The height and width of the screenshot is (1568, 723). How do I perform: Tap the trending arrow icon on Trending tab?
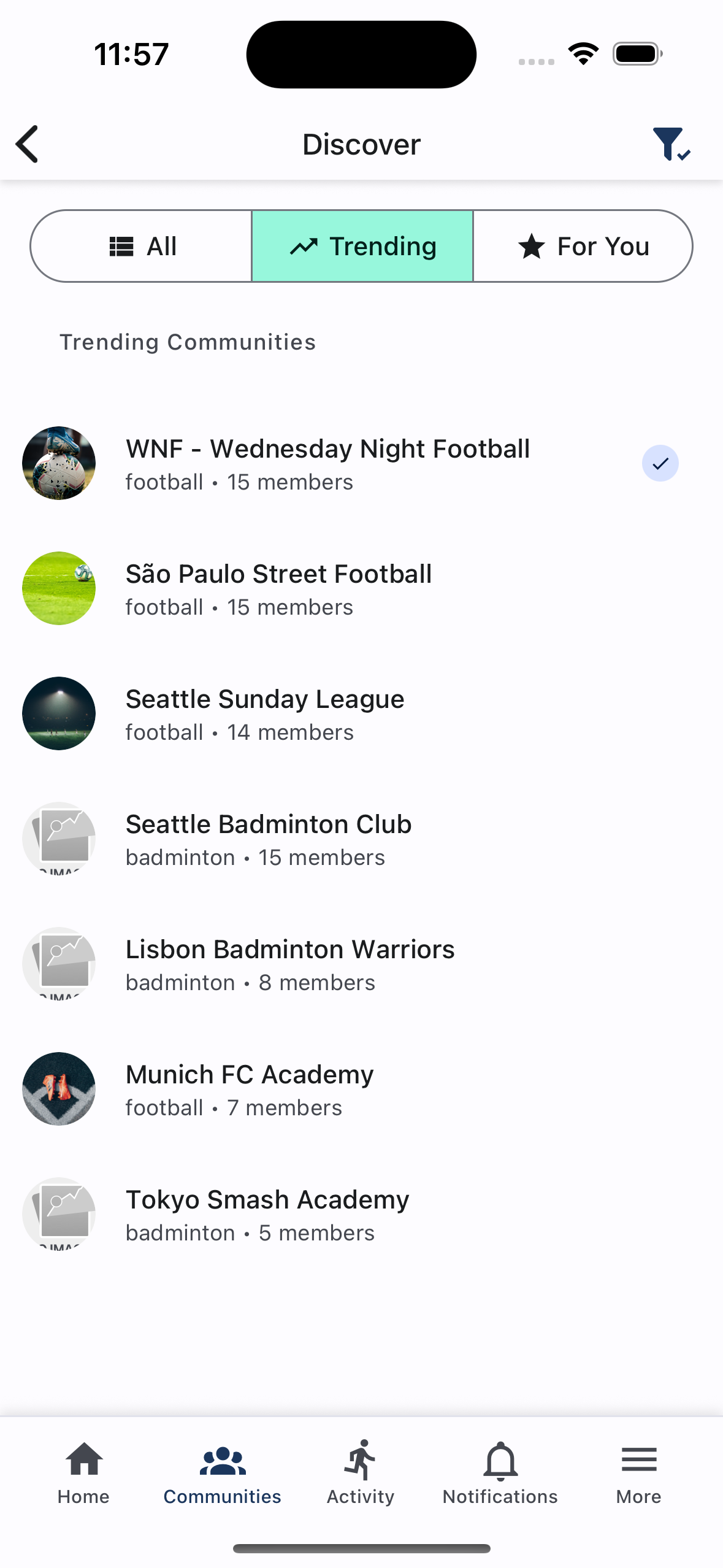[303, 246]
